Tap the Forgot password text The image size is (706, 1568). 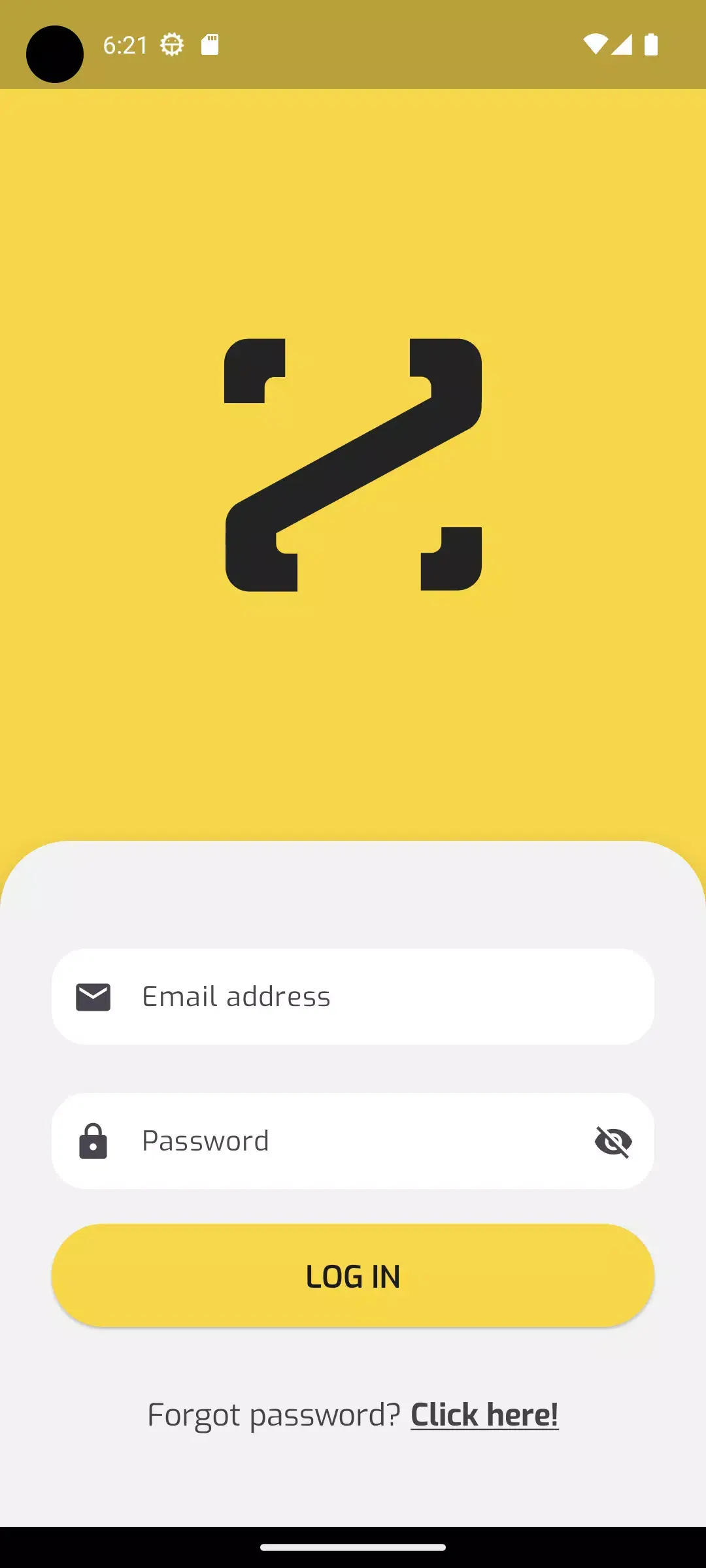[x=273, y=1414]
